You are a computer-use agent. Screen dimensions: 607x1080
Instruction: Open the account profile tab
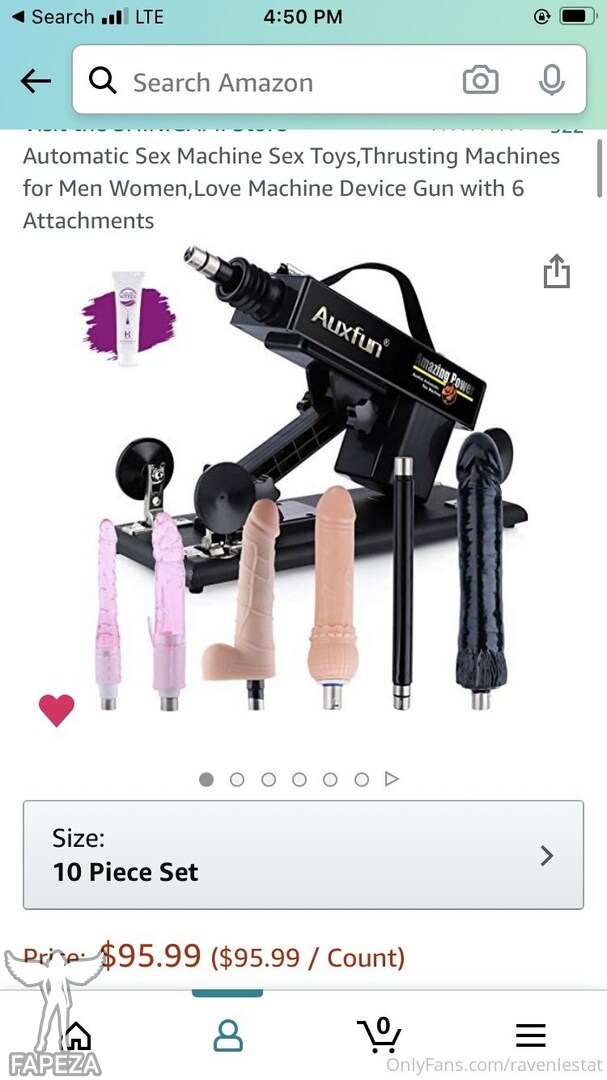tap(227, 1035)
